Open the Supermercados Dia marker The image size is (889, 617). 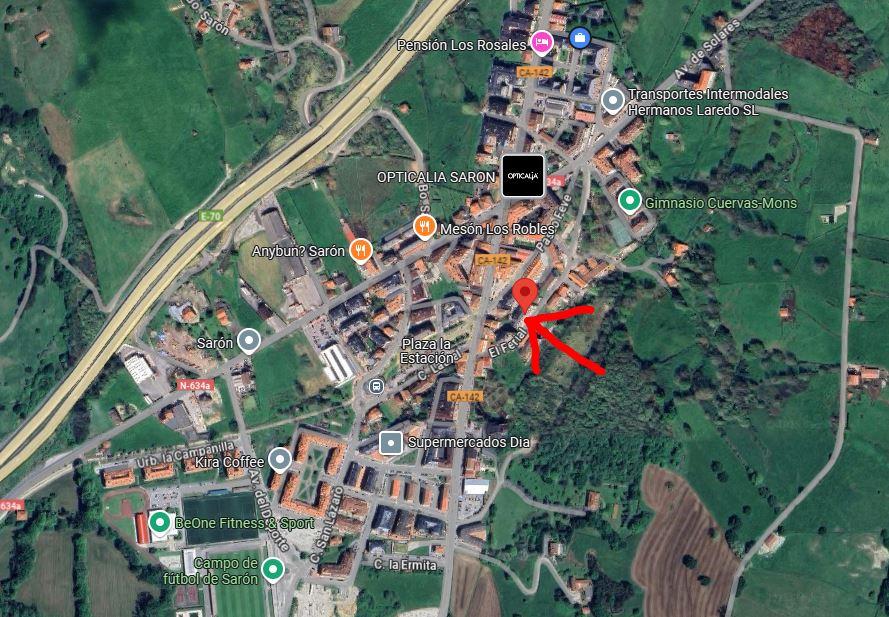(x=393, y=442)
